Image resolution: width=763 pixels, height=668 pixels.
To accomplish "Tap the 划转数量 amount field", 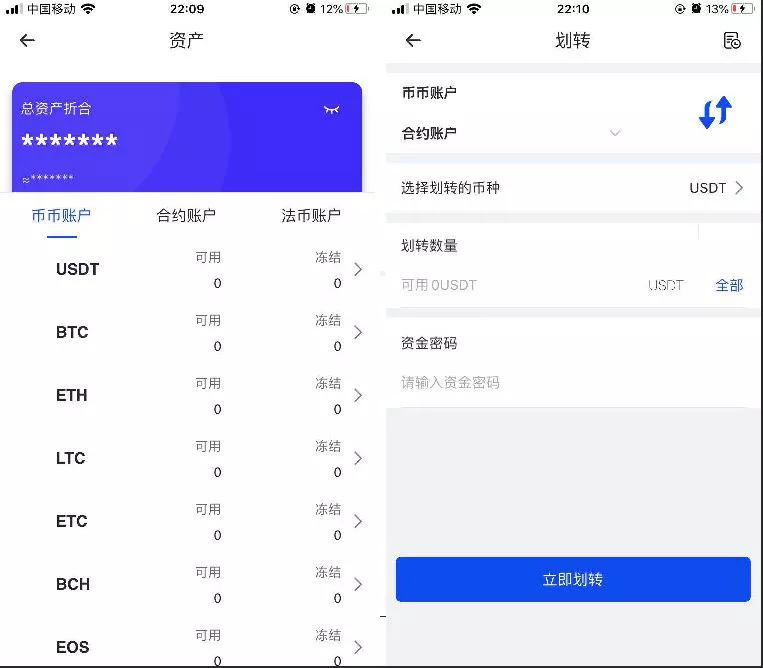I will tap(520, 285).
